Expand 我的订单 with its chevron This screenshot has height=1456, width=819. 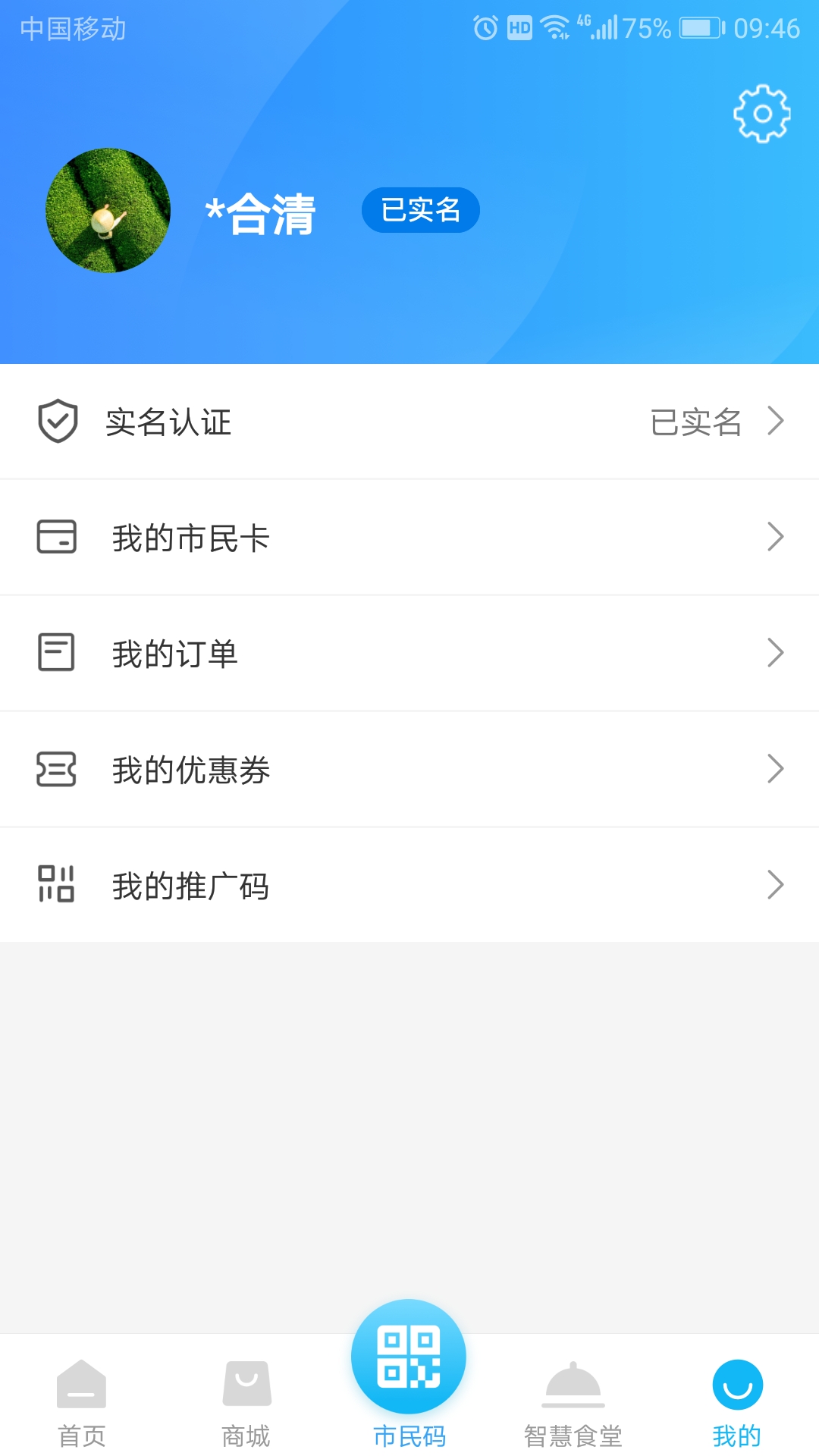pos(775,652)
